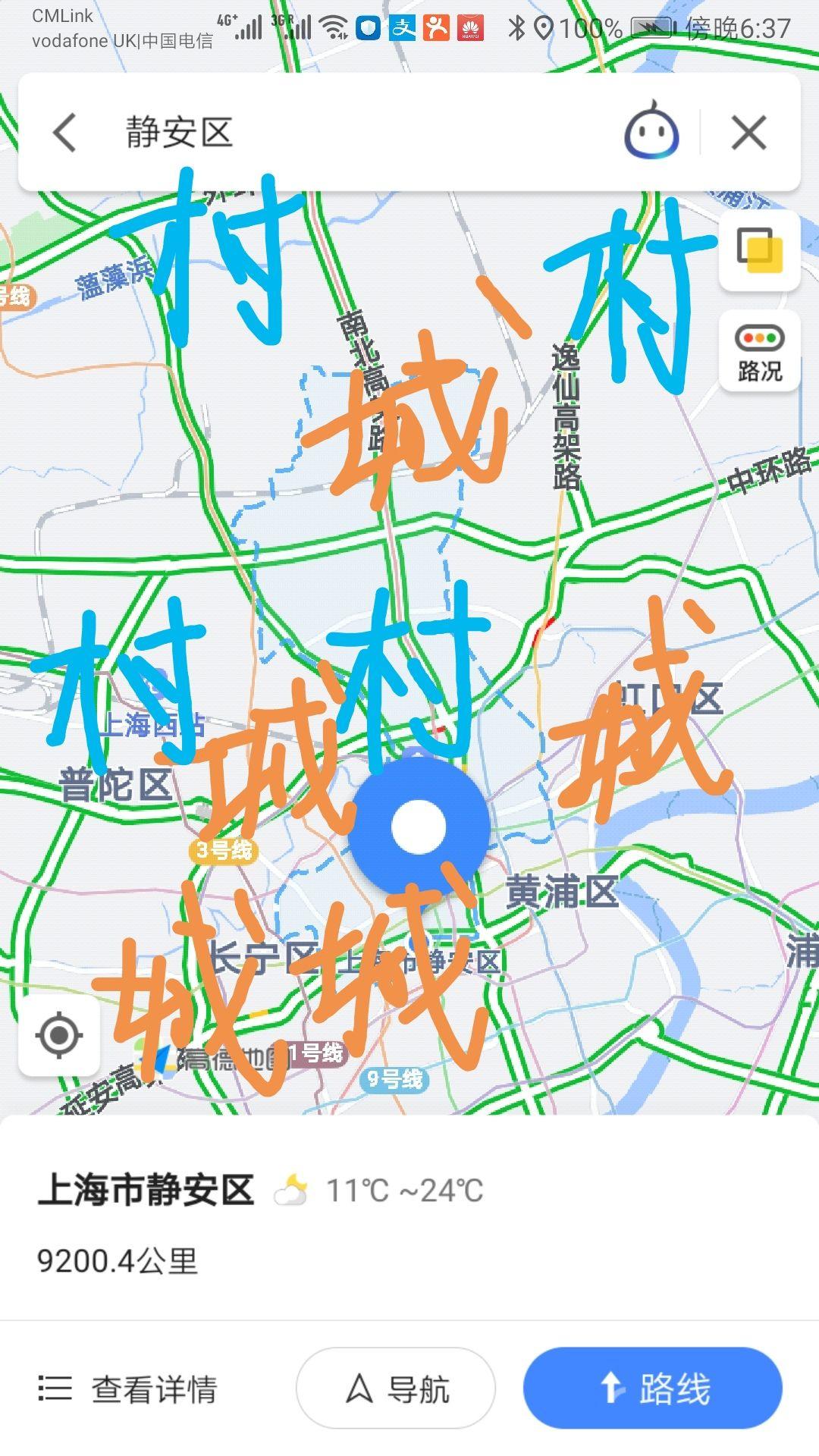Start 导航 to 静安区
The image size is (819, 1456).
click(396, 1389)
